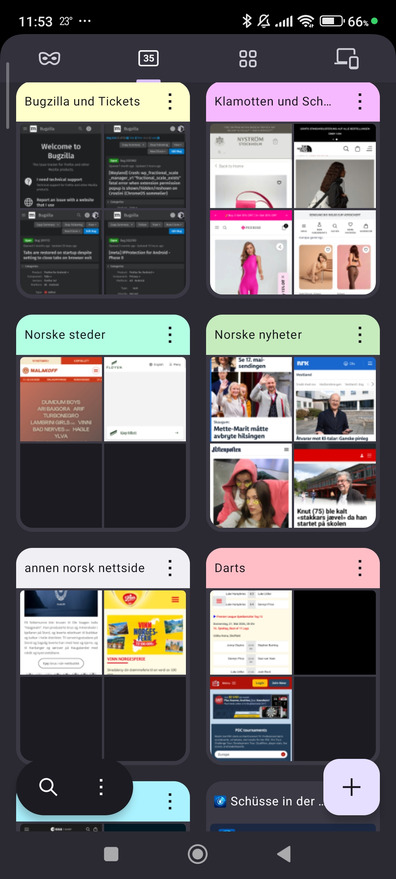Select the normal tabs counter showing 35

click(148, 58)
